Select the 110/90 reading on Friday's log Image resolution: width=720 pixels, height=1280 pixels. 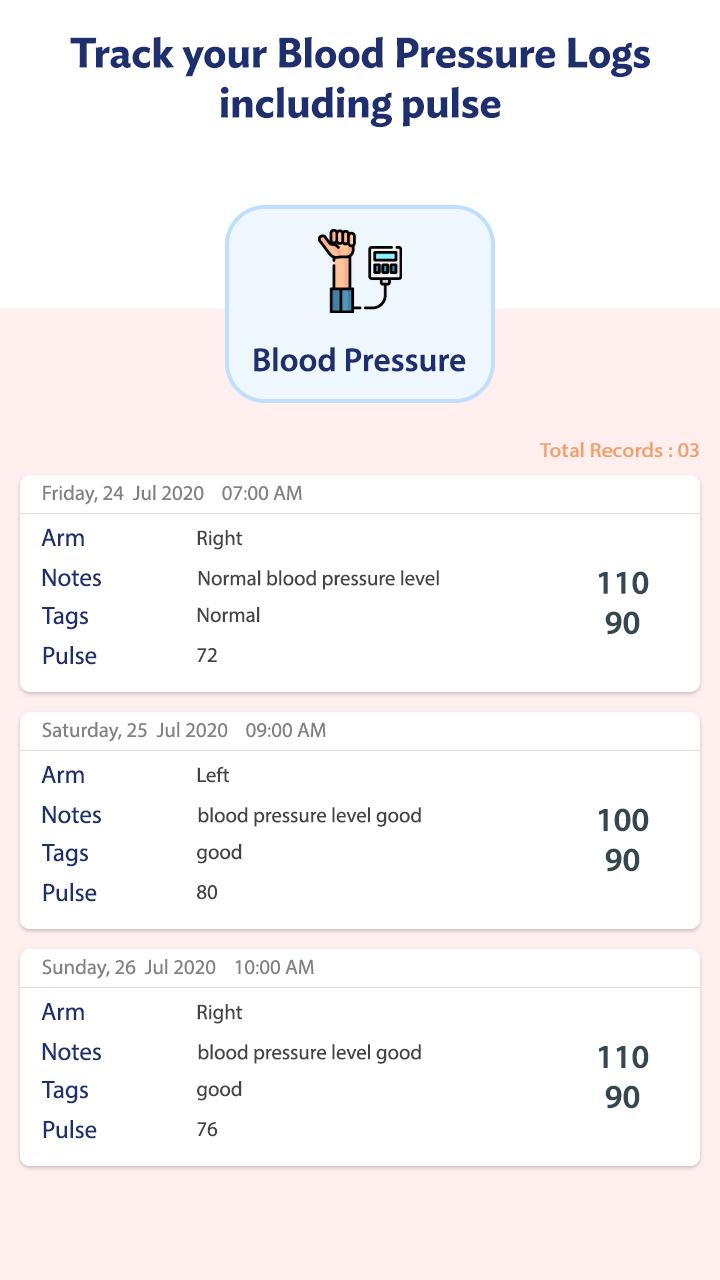click(x=623, y=602)
